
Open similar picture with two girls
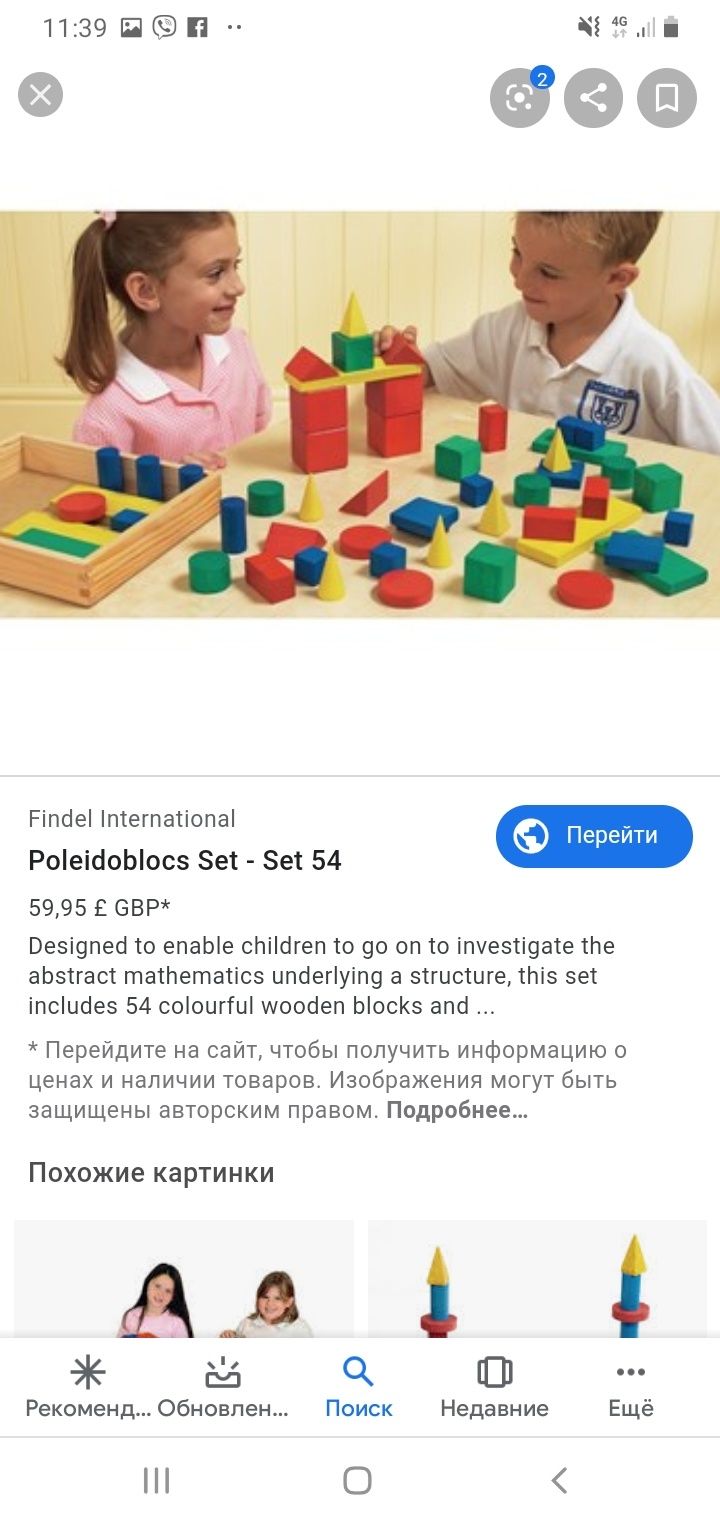[184, 1278]
